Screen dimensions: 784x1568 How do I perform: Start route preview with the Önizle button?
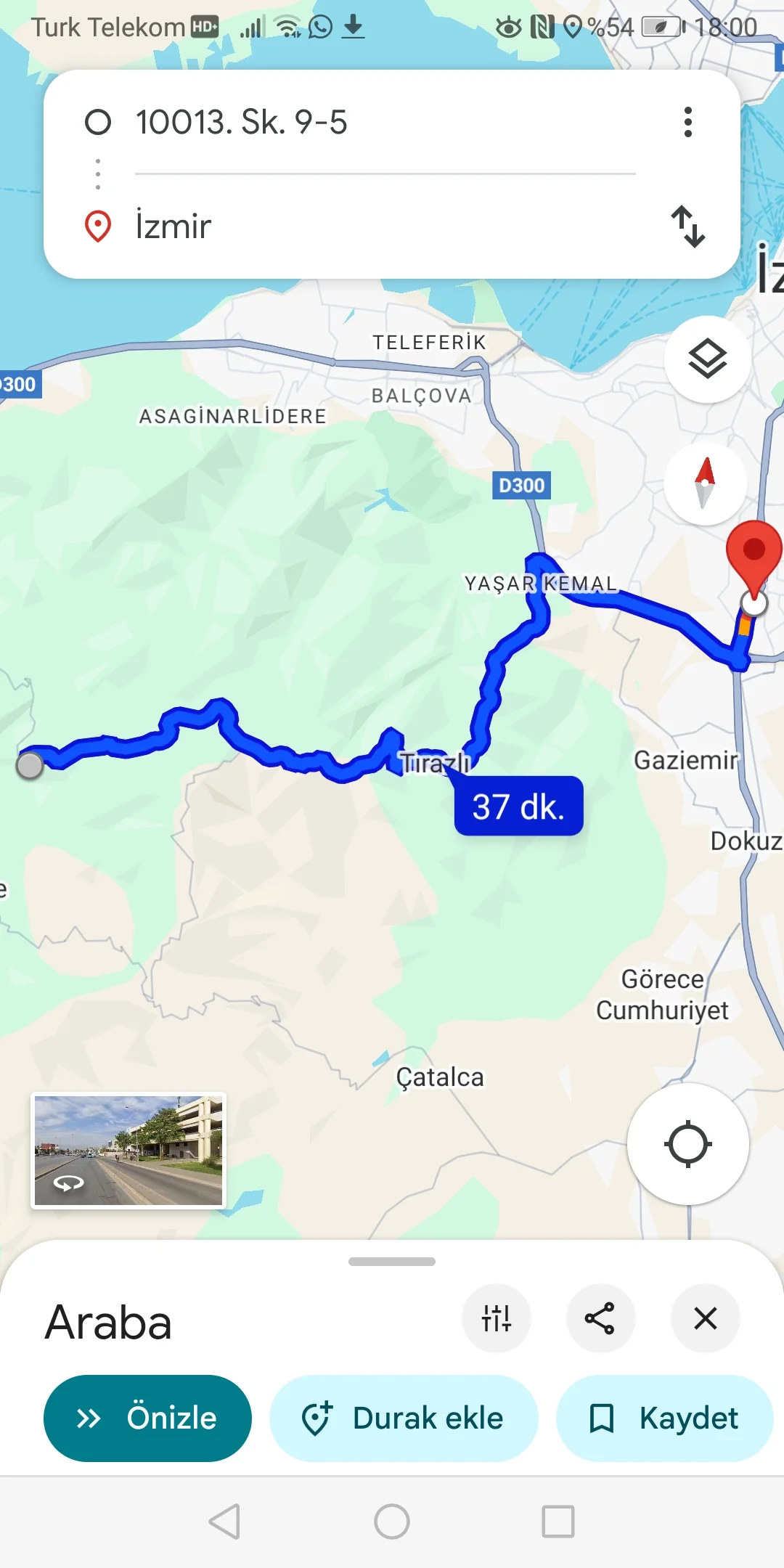click(x=147, y=1418)
